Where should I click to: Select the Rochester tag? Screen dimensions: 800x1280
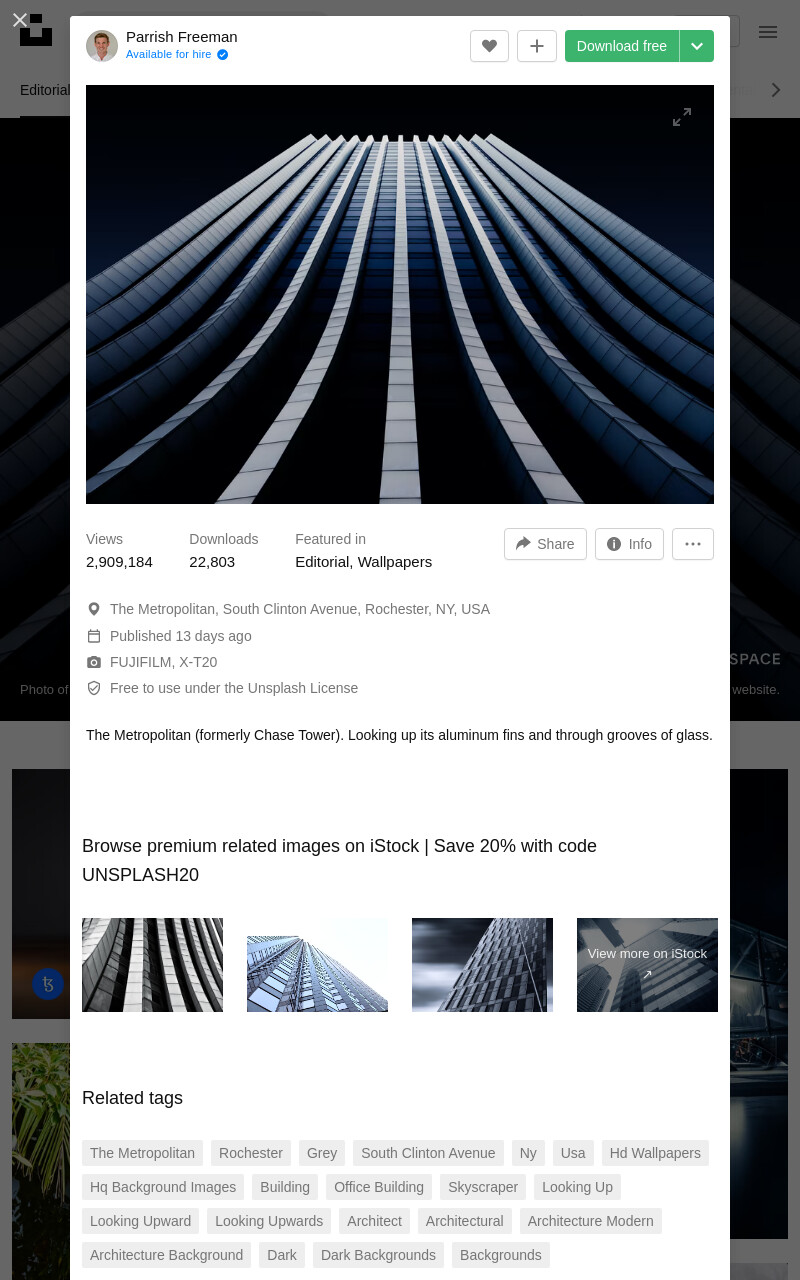coord(251,1153)
